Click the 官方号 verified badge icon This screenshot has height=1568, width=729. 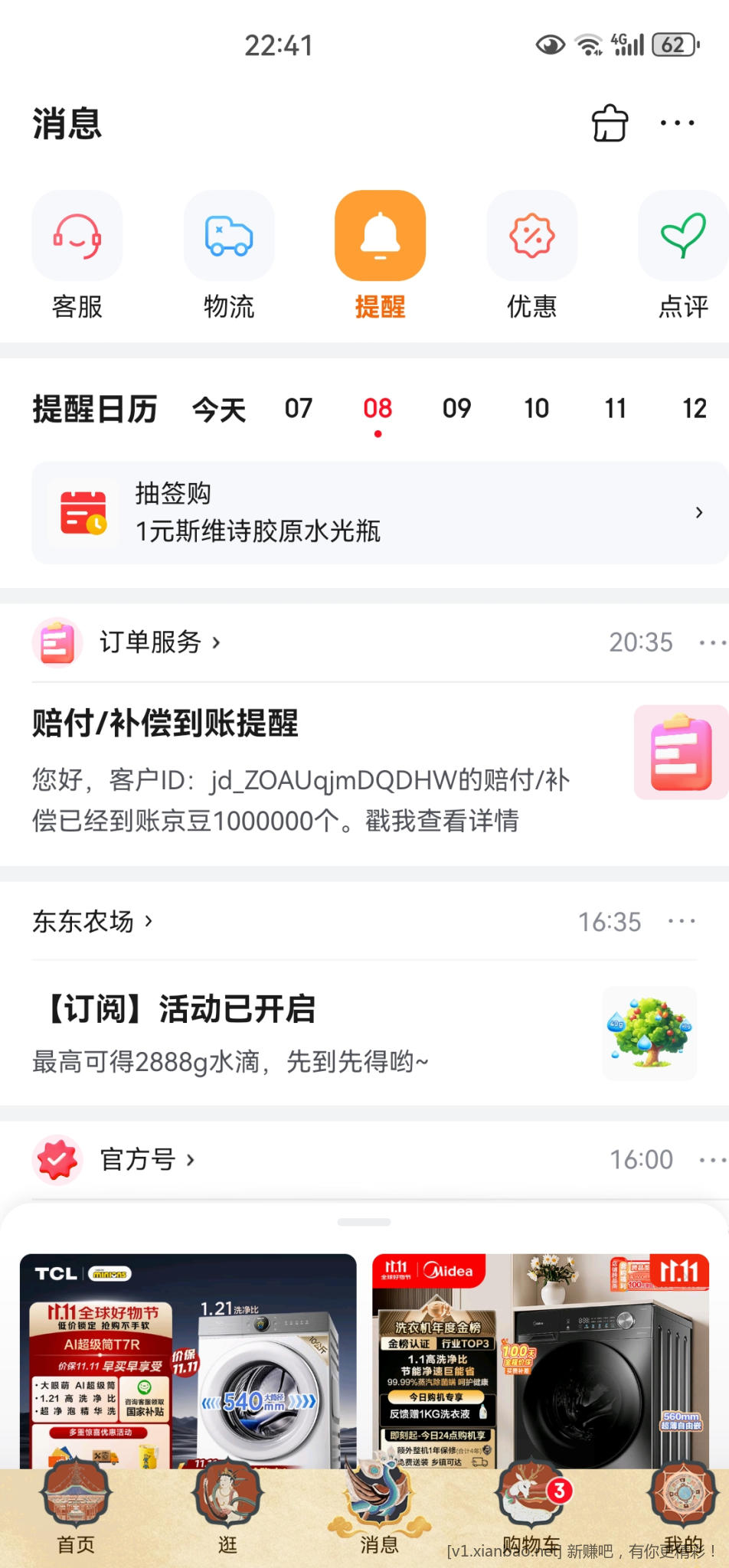[x=57, y=1159]
